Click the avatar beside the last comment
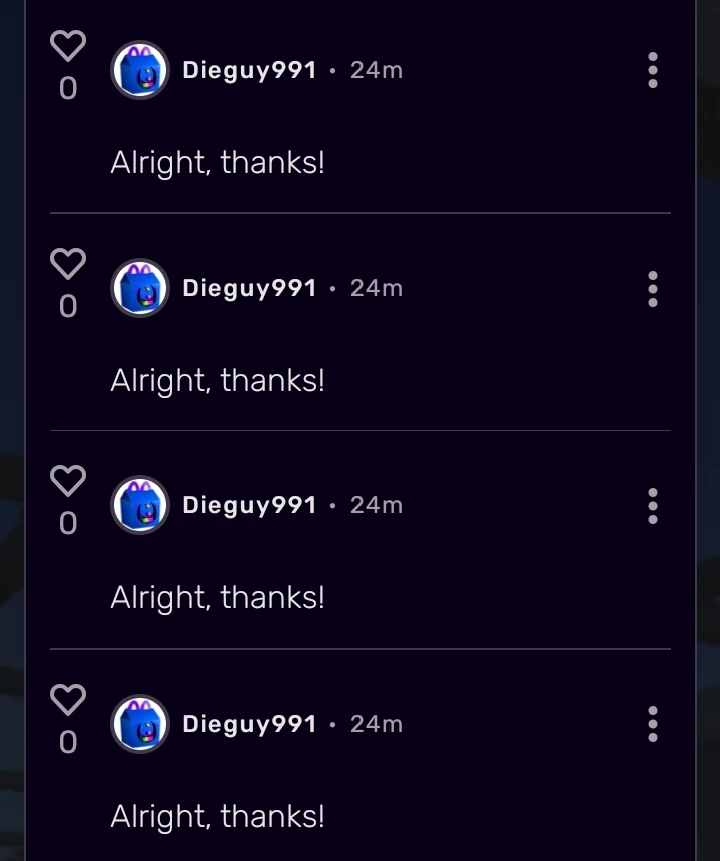This screenshot has height=861, width=720. click(x=140, y=723)
